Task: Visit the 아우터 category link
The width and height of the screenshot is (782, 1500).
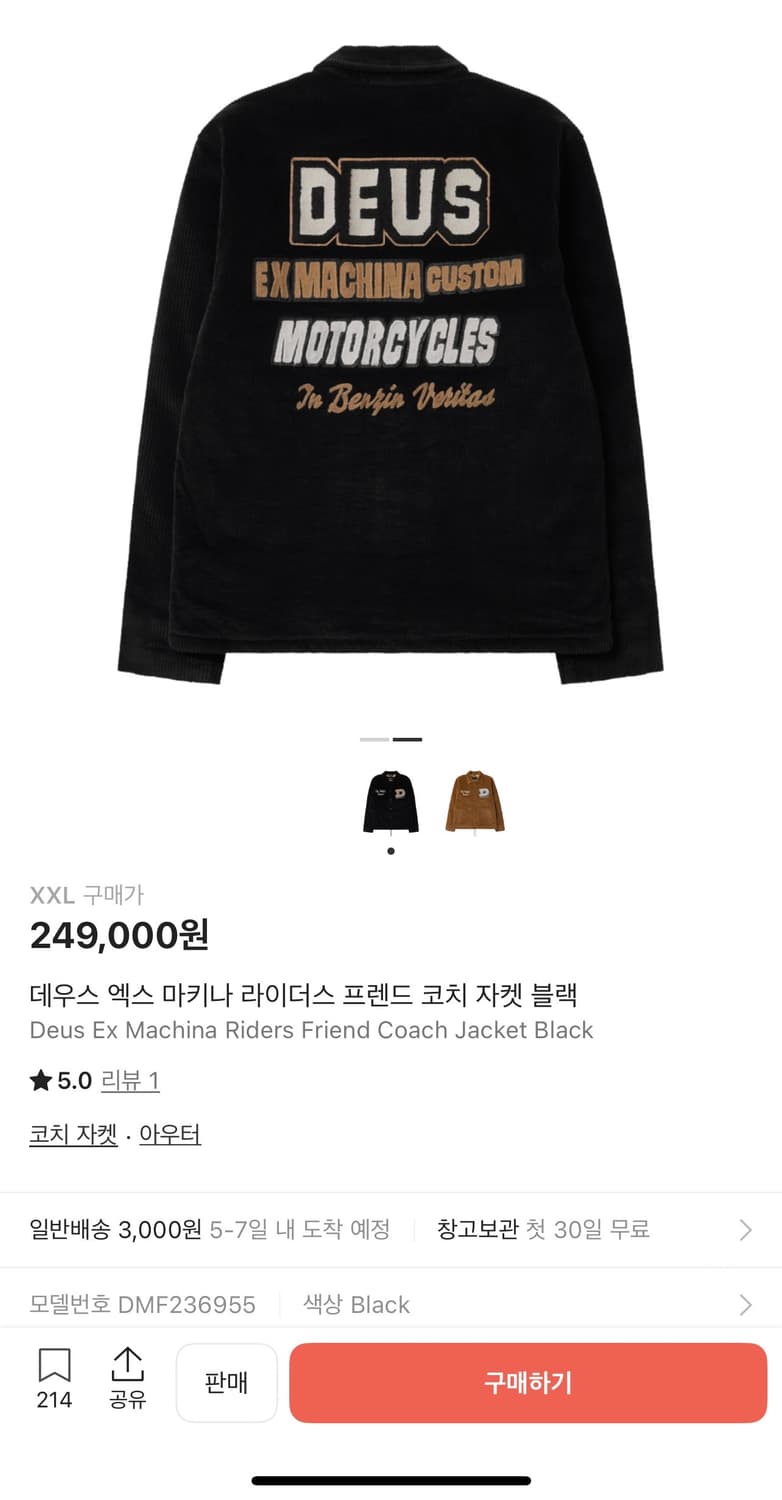Action: pyautogui.click(x=170, y=1134)
